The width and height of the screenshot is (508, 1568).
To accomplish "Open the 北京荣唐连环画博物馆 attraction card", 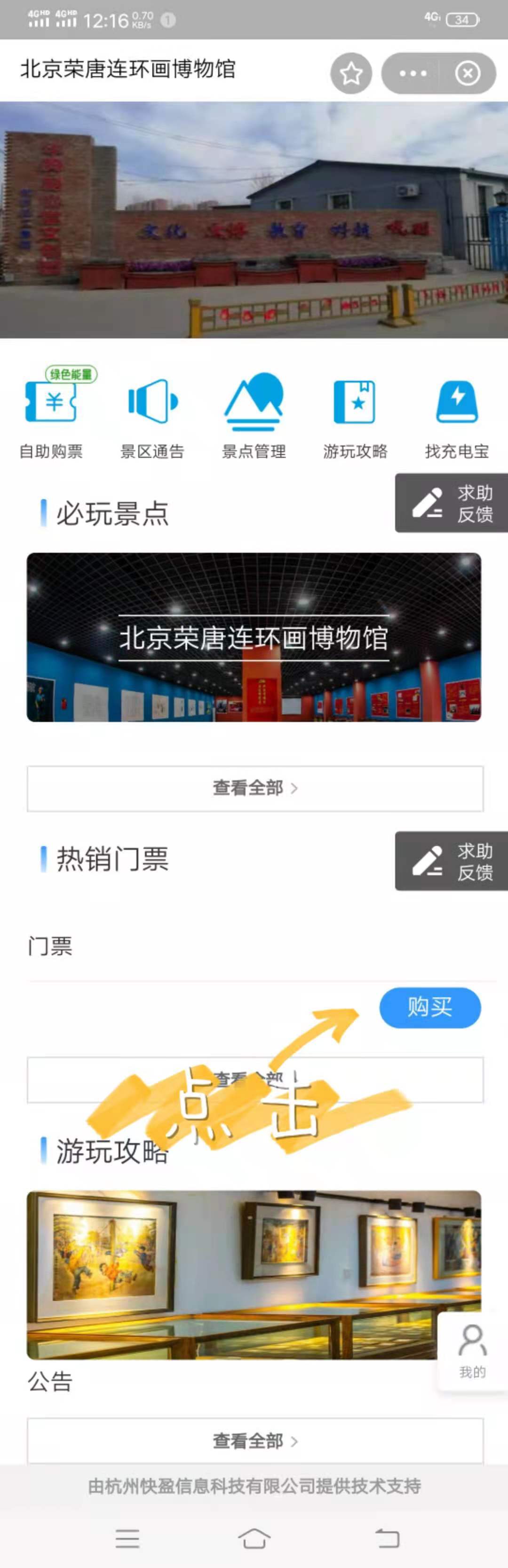I will [x=254, y=637].
